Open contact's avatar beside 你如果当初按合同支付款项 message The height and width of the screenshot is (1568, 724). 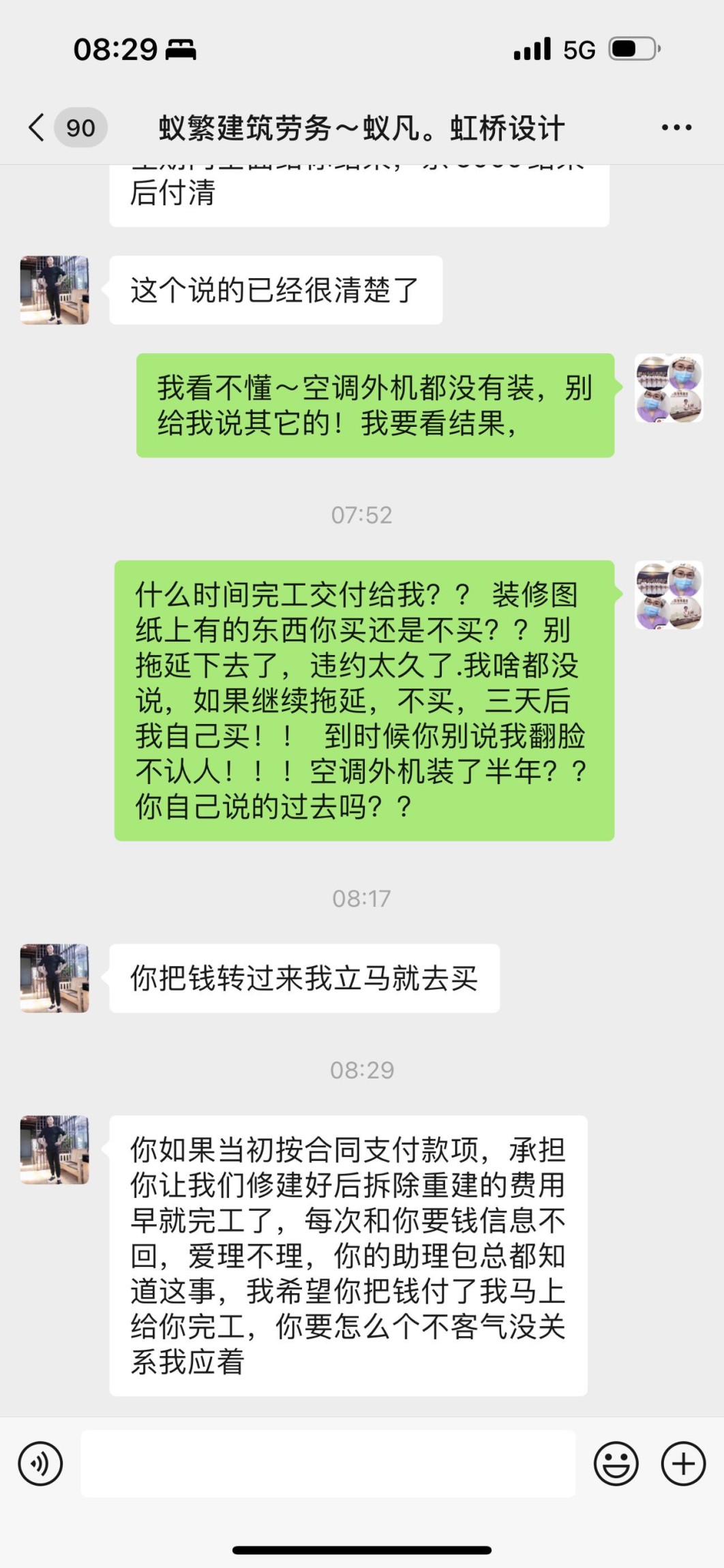pyautogui.click(x=55, y=1149)
